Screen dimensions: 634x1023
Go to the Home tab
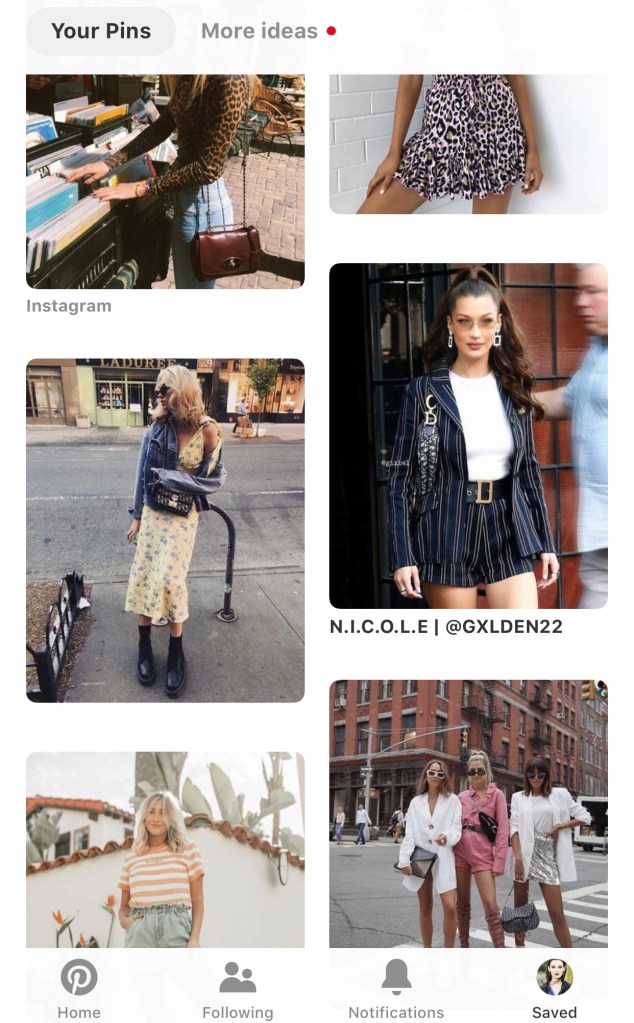click(79, 988)
